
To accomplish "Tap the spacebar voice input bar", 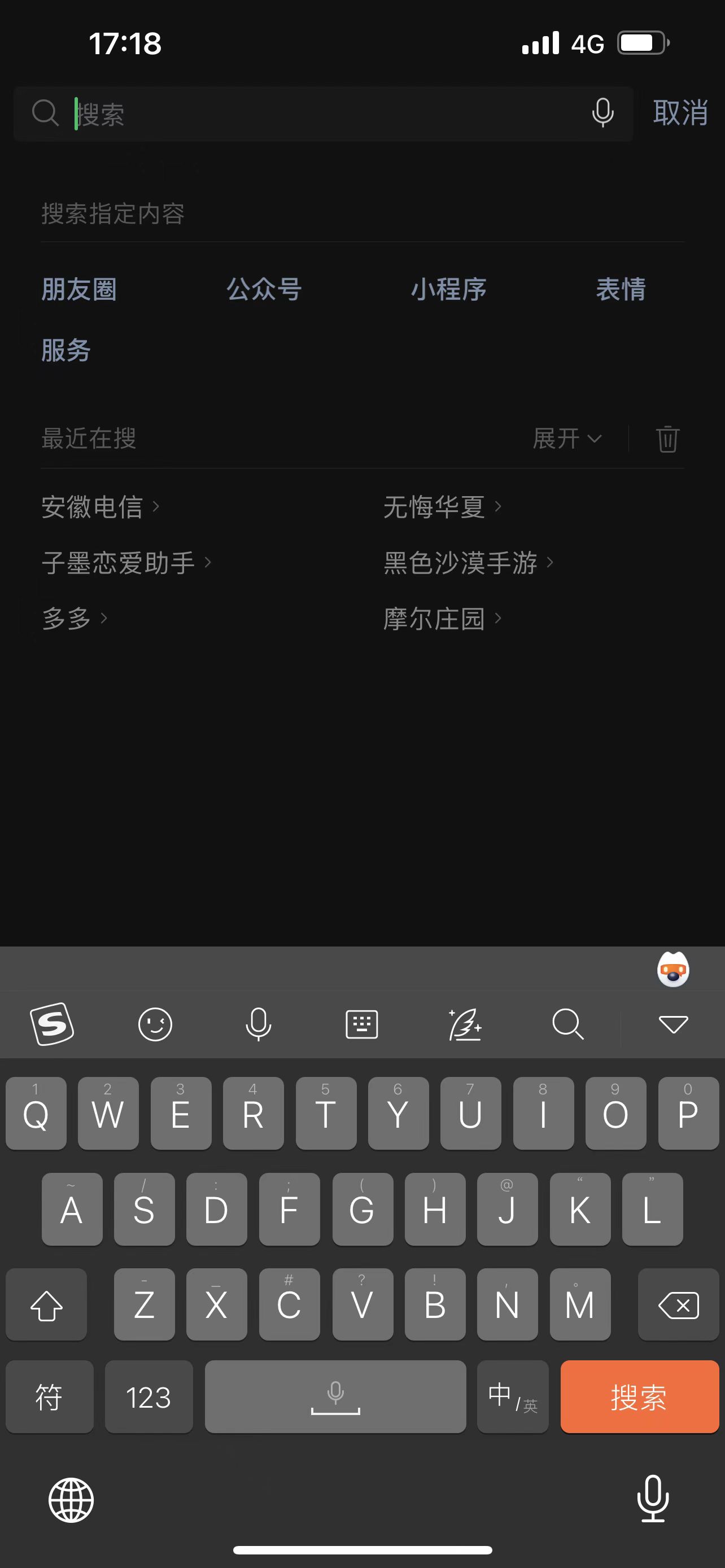I will 335,1398.
